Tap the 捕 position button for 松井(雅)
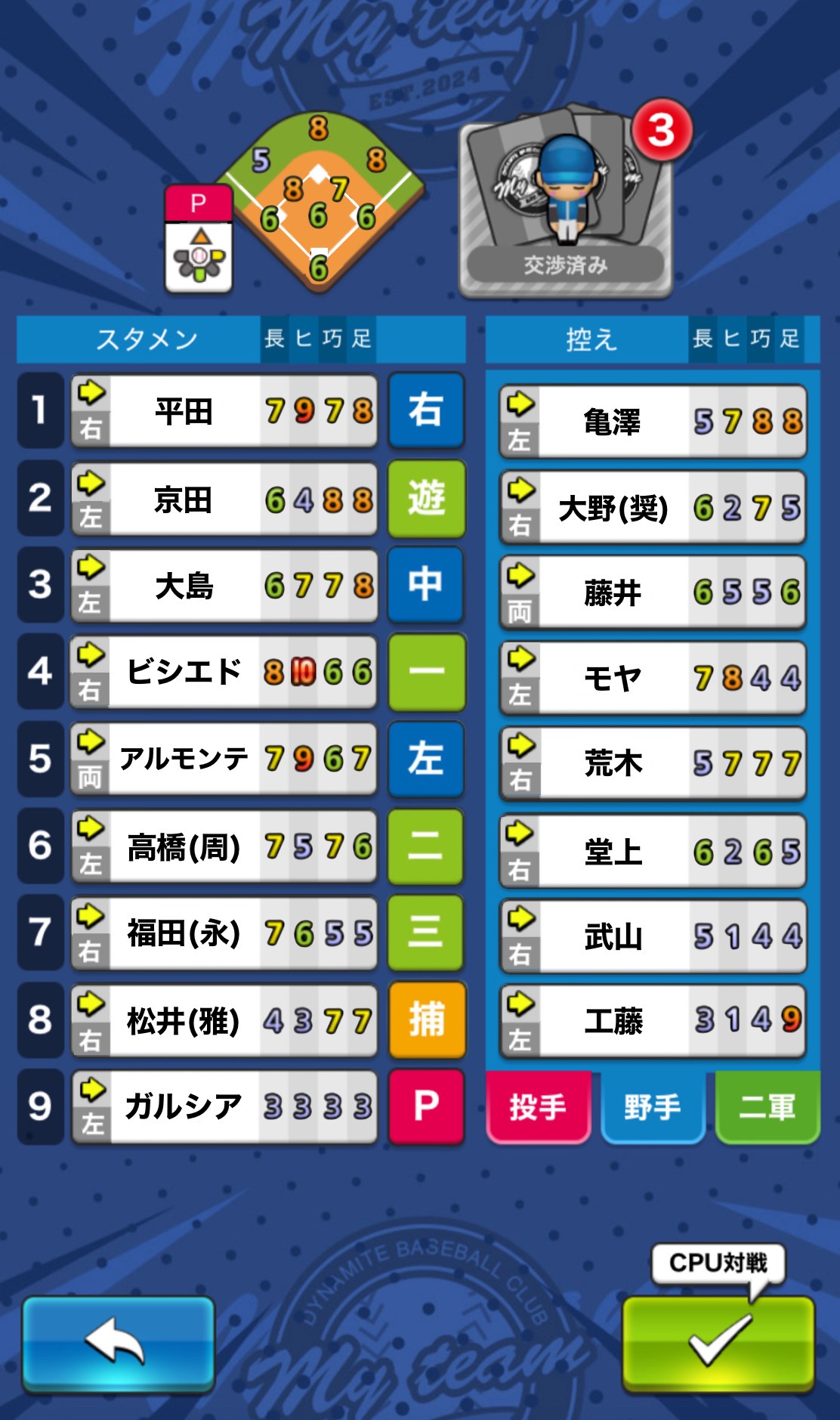Image resolution: width=840 pixels, height=1420 pixels. coord(426,1020)
